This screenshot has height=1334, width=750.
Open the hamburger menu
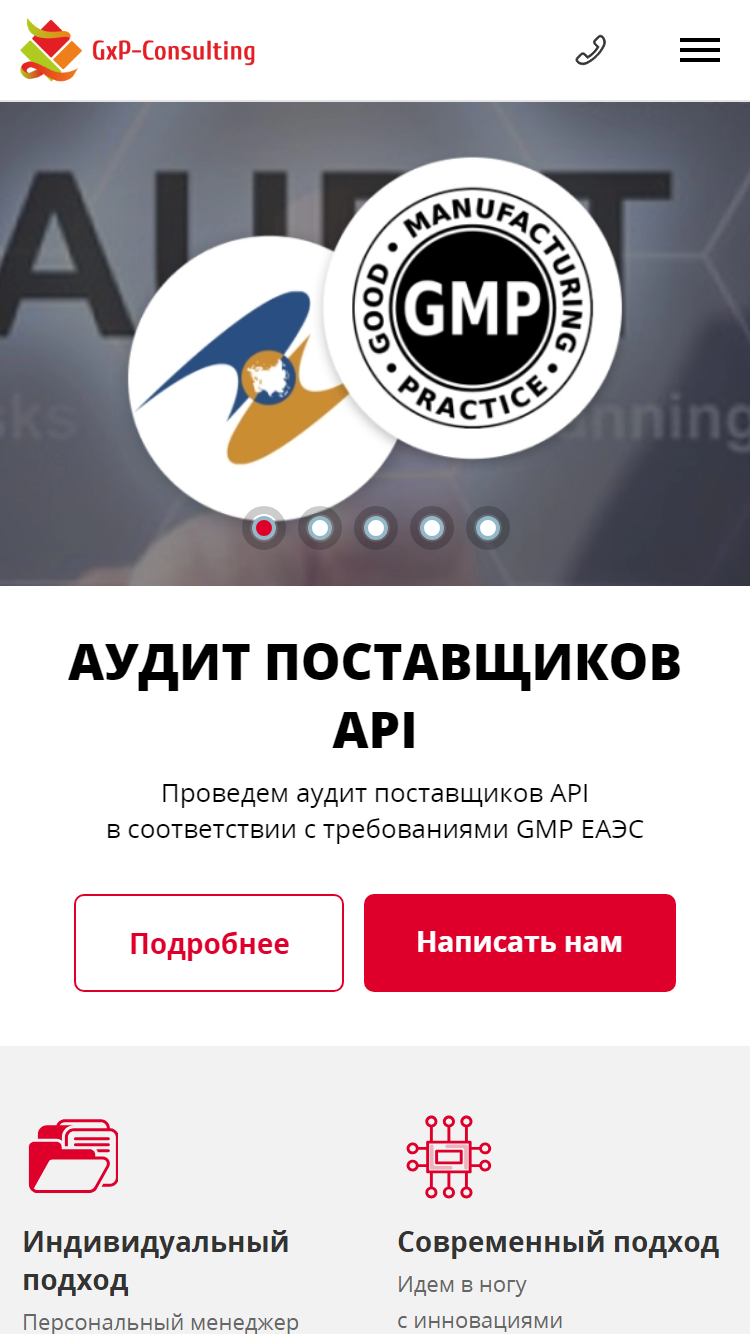tap(700, 50)
